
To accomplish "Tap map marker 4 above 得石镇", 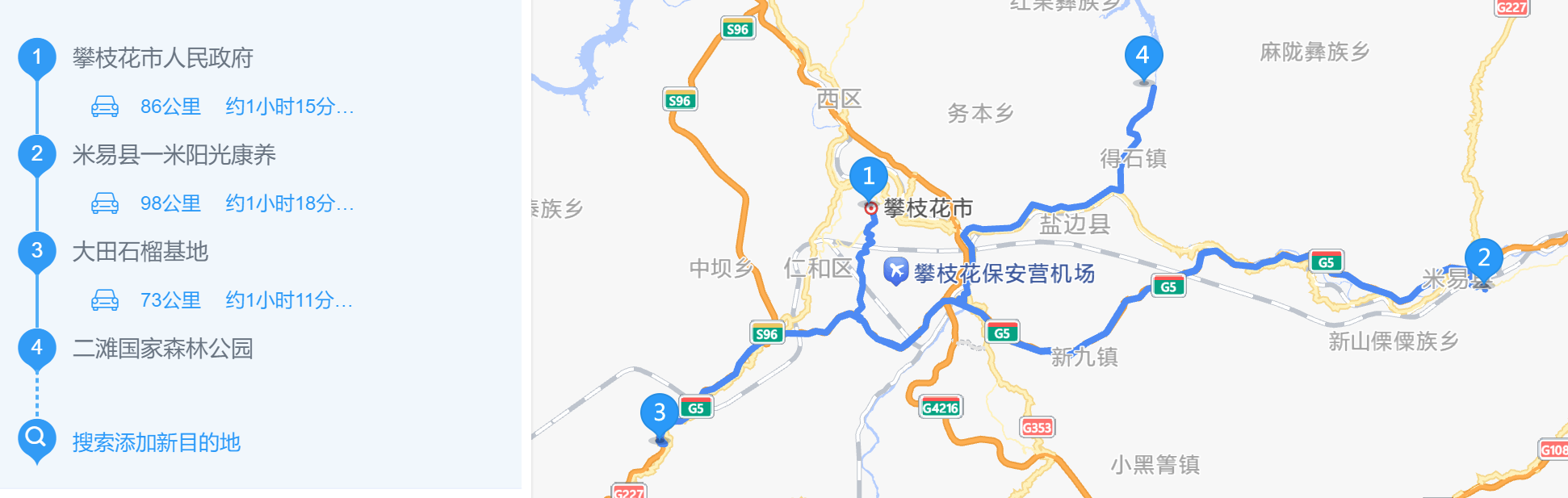I will click(x=1142, y=56).
